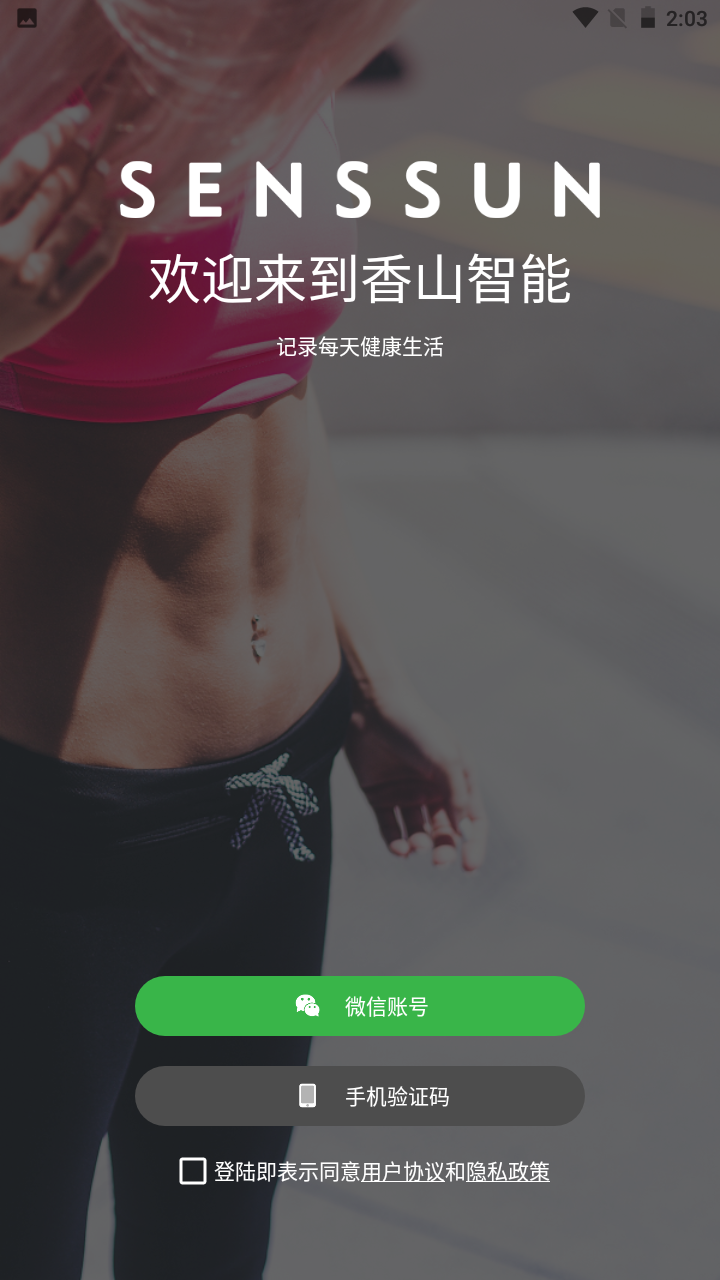720x1280 pixels.
Task: Check the agreement checkbox before login
Action: 193,1171
